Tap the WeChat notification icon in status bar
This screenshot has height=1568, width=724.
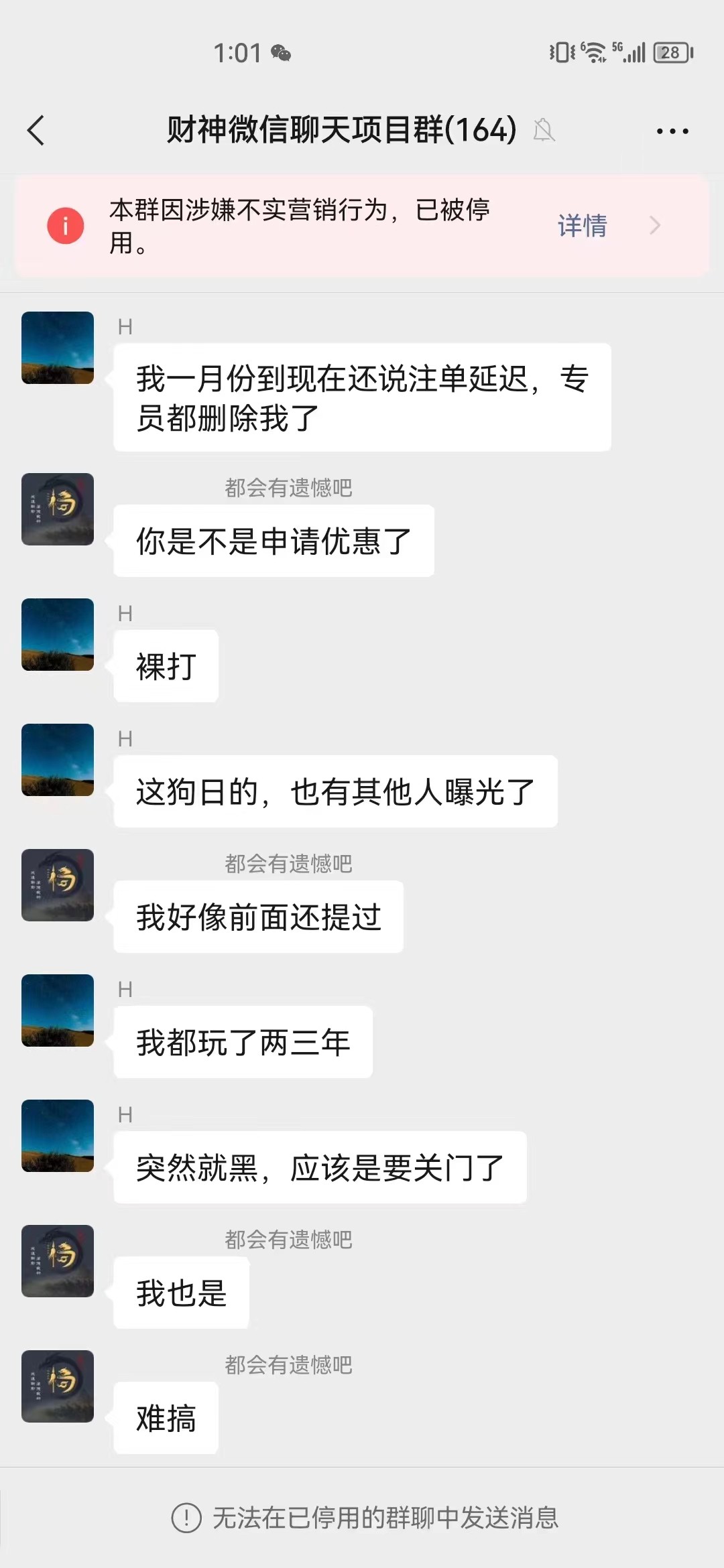tap(282, 52)
